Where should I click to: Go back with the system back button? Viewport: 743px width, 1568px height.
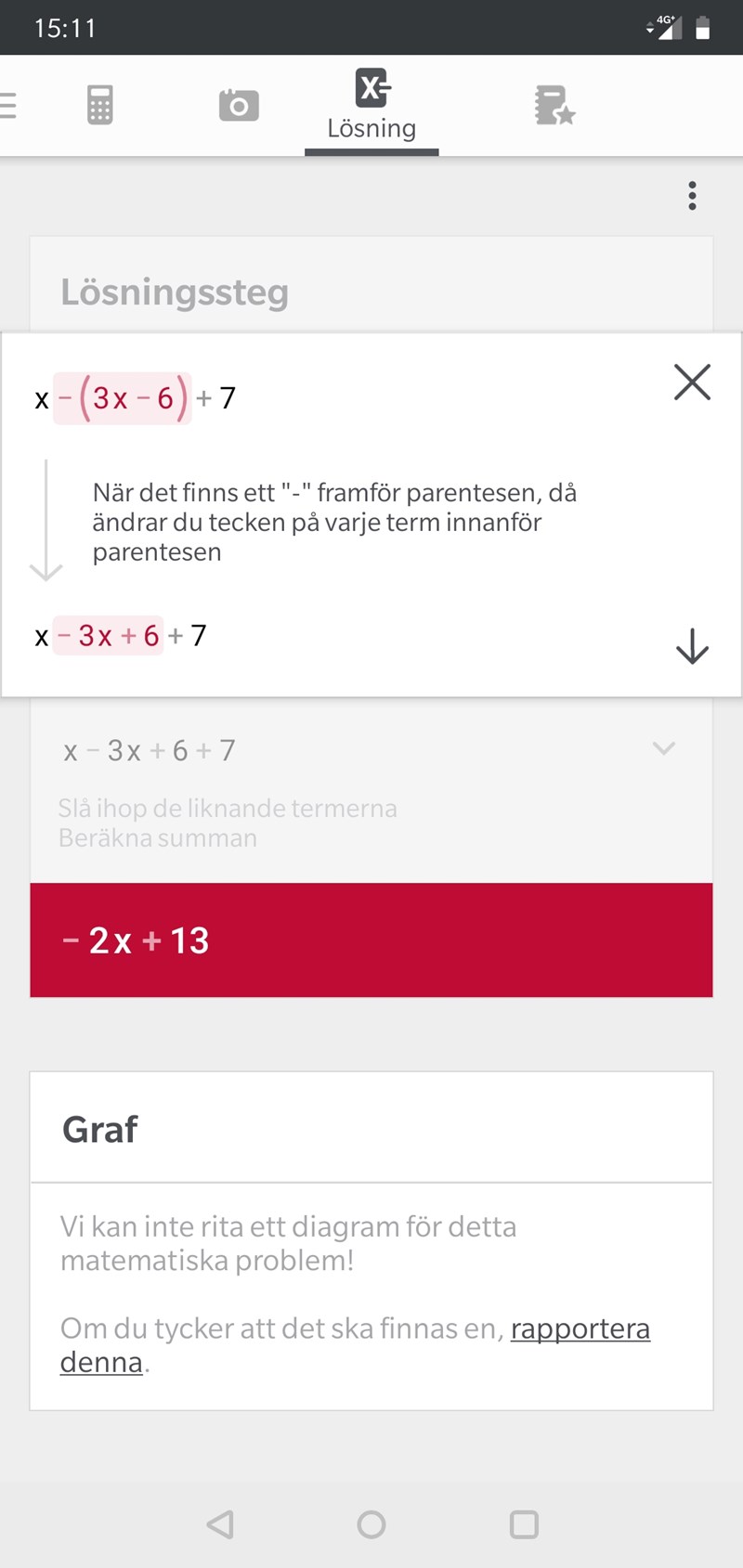pyautogui.click(x=220, y=1524)
